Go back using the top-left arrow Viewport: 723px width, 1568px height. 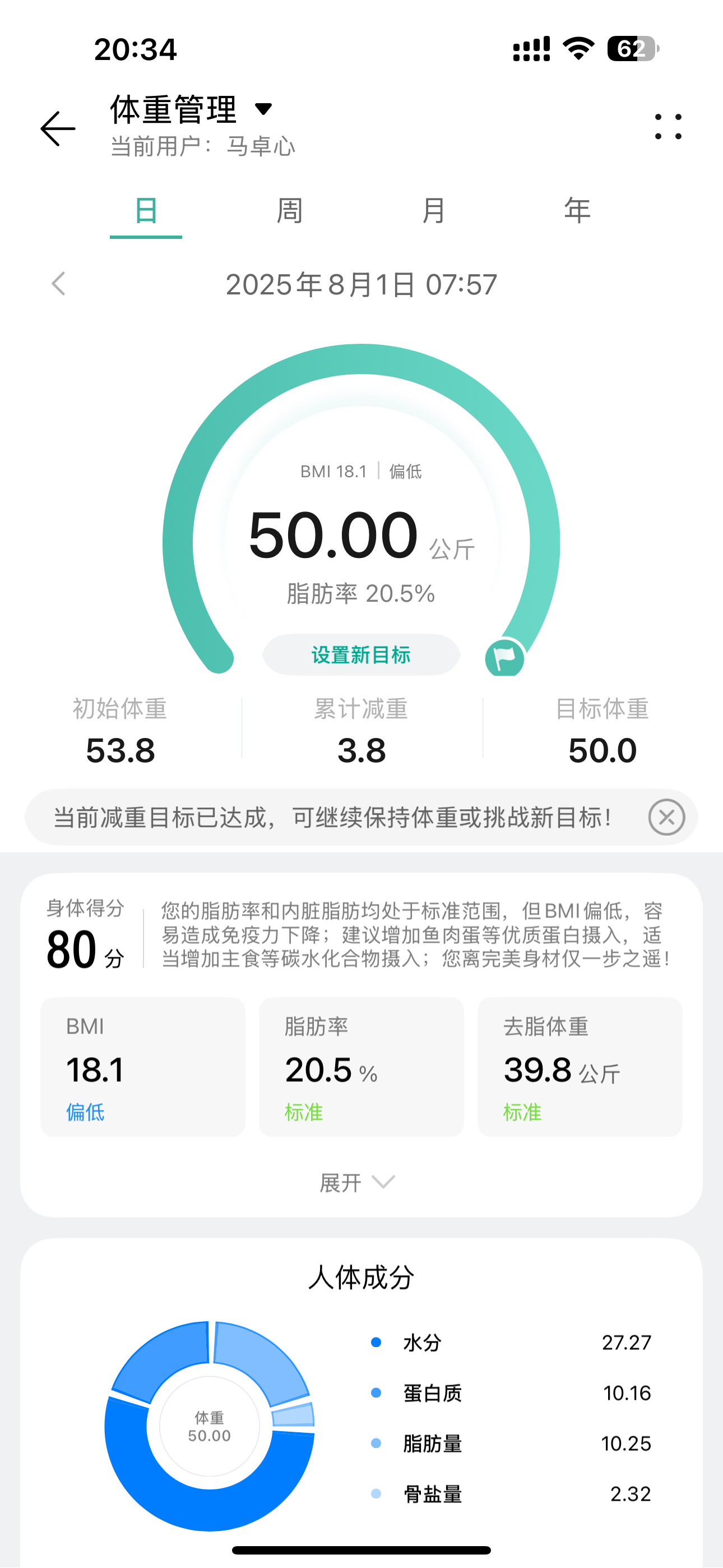coord(58,128)
